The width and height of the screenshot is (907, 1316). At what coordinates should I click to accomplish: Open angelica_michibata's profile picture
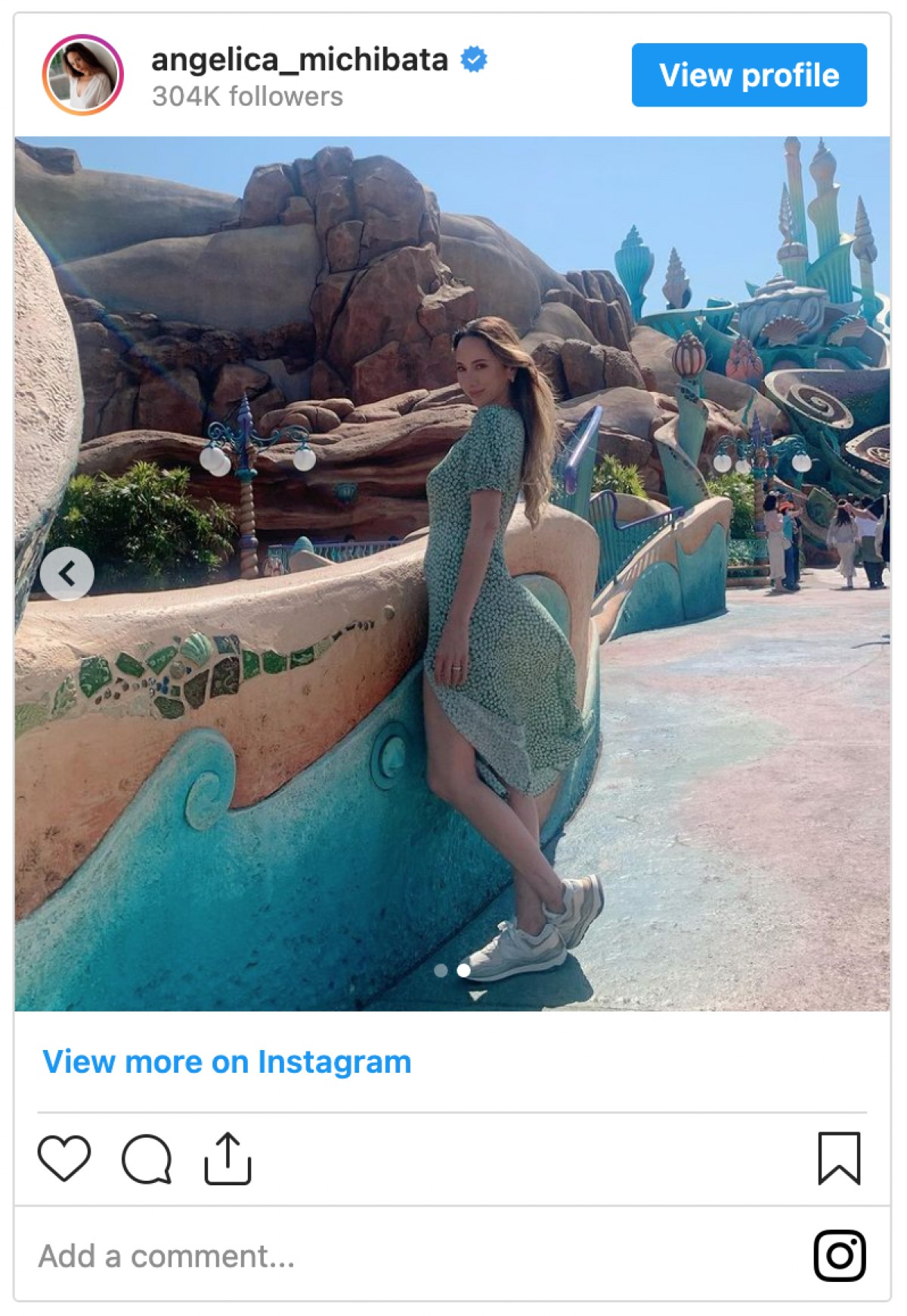(x=82, y=75)
